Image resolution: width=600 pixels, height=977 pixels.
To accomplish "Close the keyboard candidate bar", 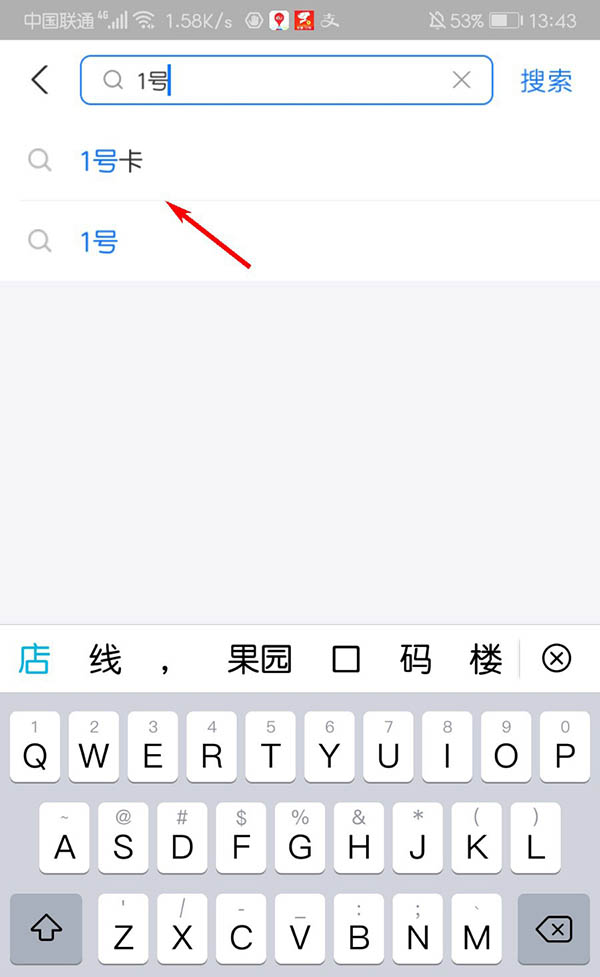I will pos(556,658).
